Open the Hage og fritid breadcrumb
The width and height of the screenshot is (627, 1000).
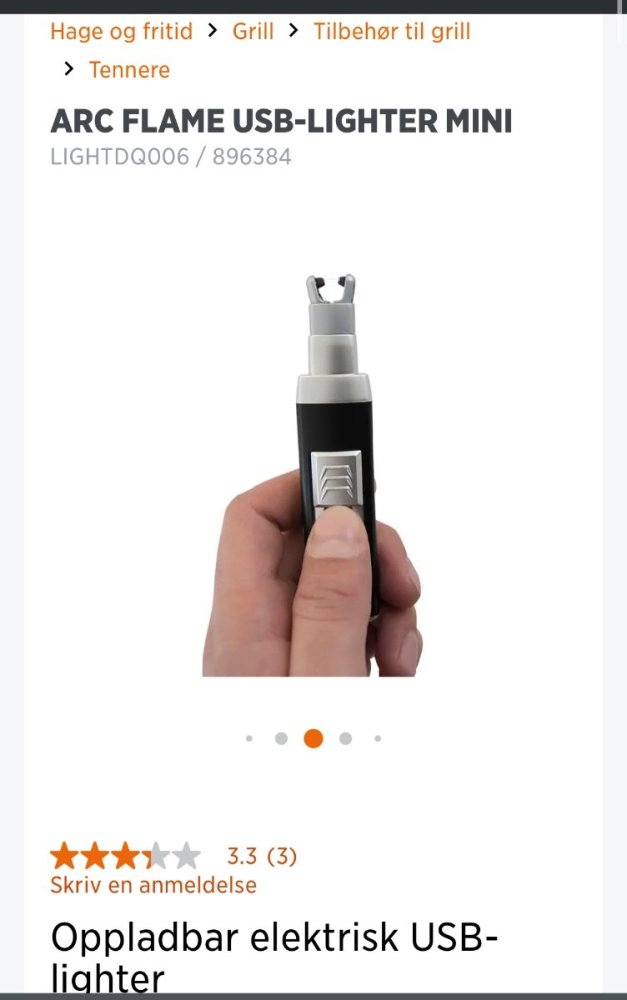(x=121, y=31)
